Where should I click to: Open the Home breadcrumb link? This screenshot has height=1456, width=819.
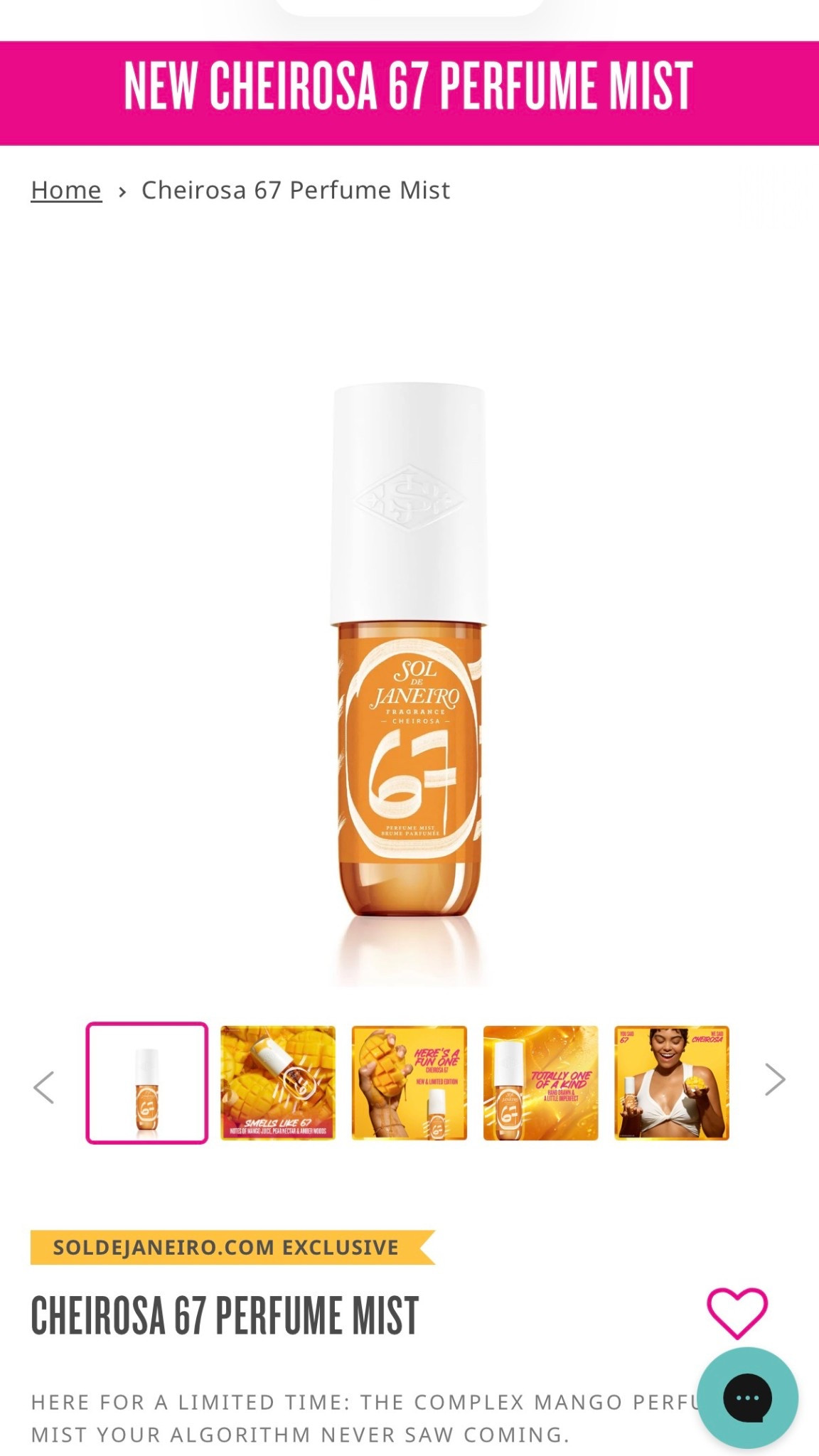click(67, 189)
